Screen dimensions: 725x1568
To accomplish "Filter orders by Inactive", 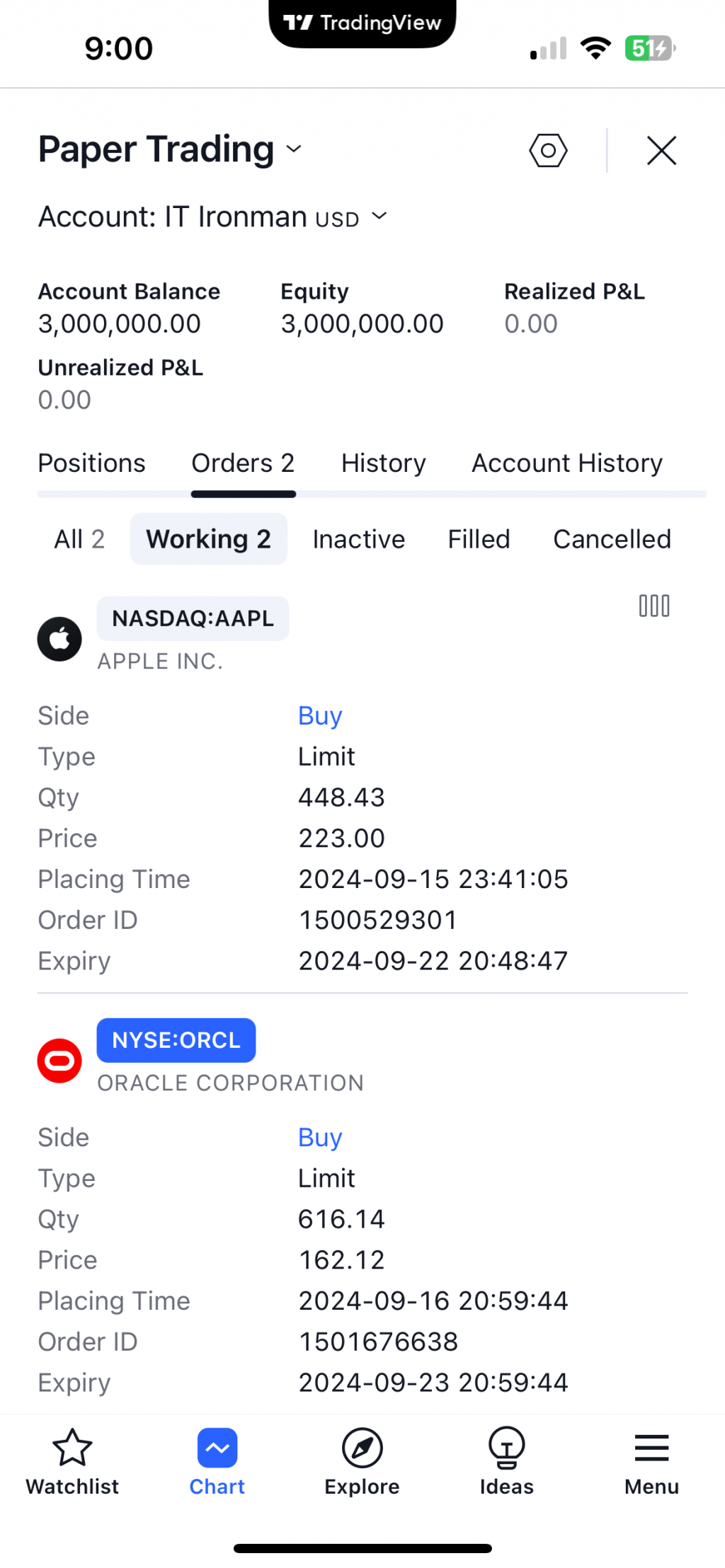I will point(358,539).
